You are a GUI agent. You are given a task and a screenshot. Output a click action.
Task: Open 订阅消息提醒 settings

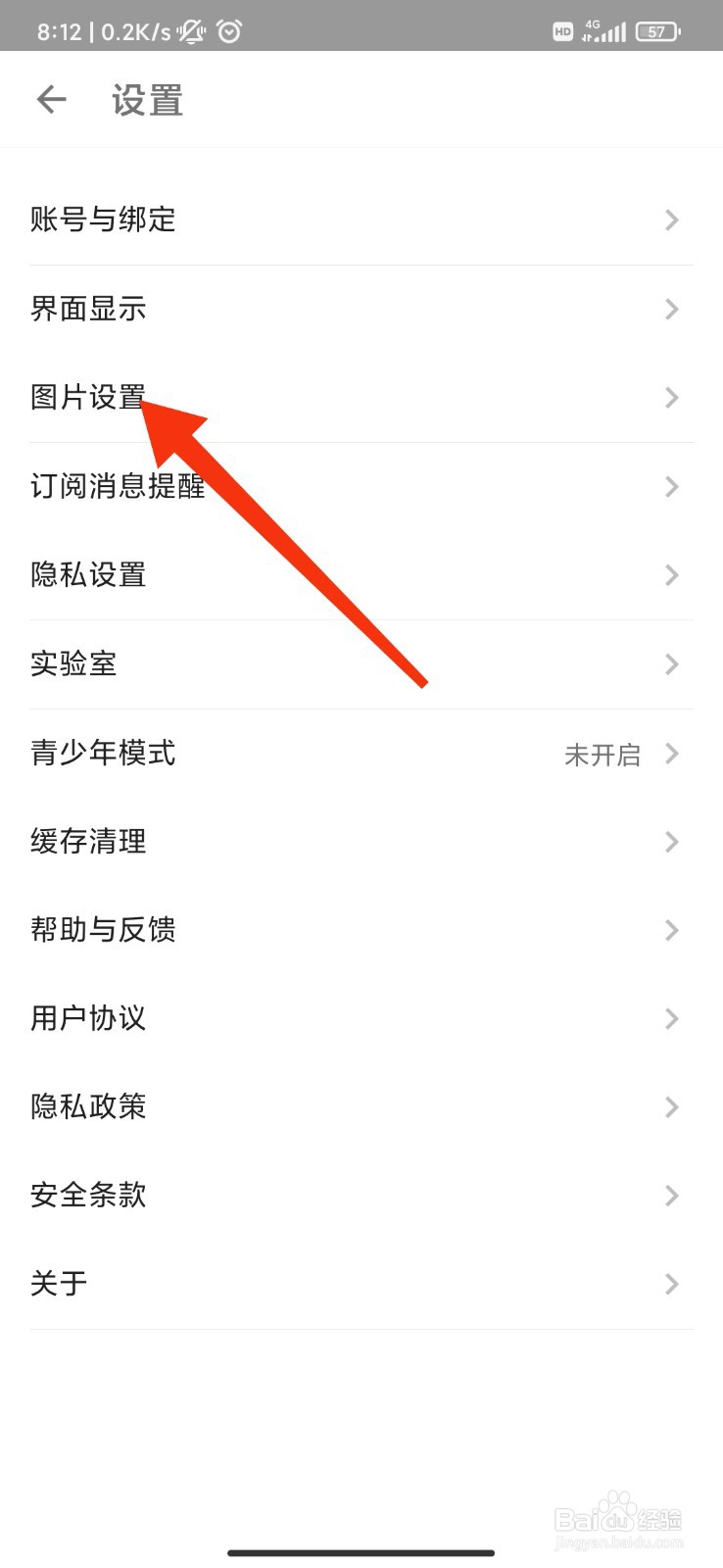(361, 486)
